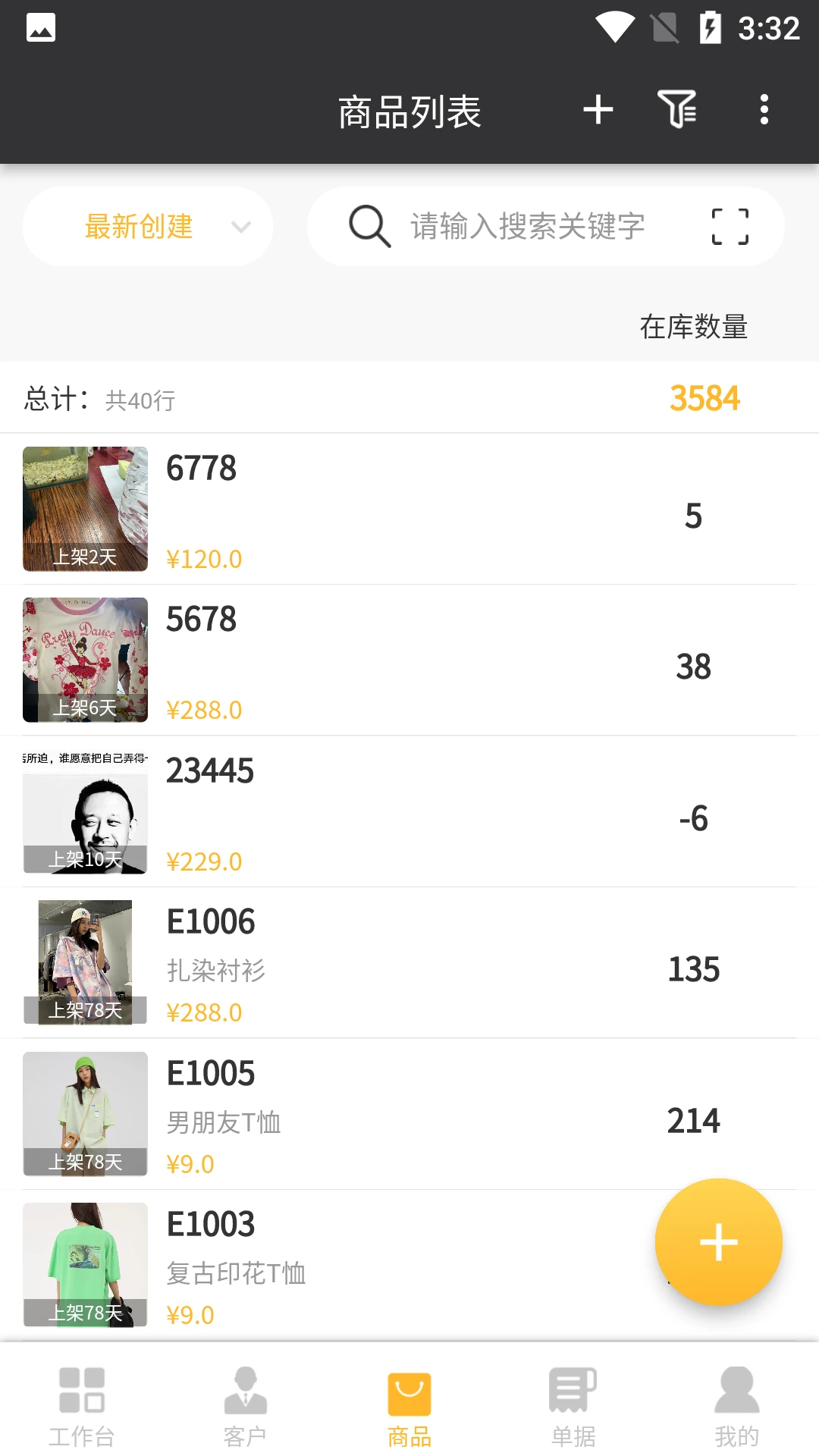Screen dimensions: 819x1456
Task: Select the 商品 tab
Action: click(x=409, y=1407)
